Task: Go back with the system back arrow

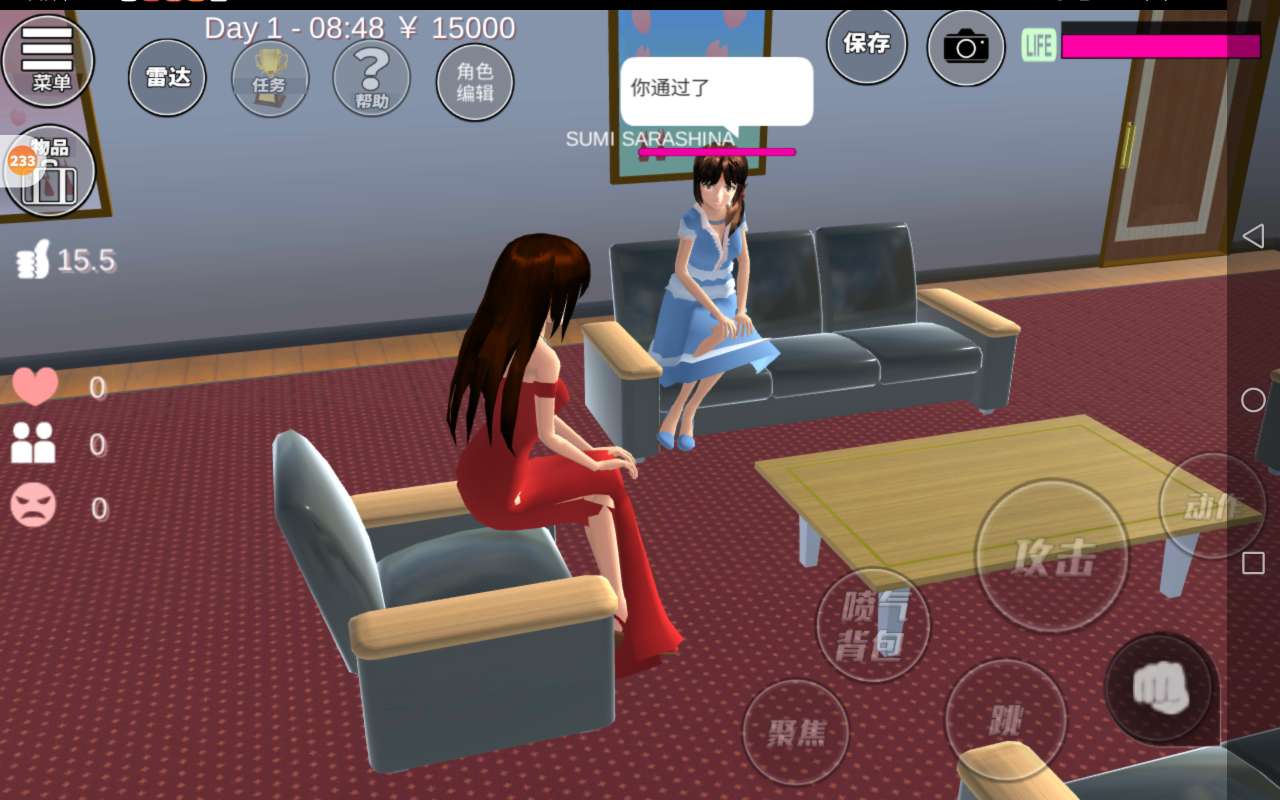Action: click(1253, 236)
